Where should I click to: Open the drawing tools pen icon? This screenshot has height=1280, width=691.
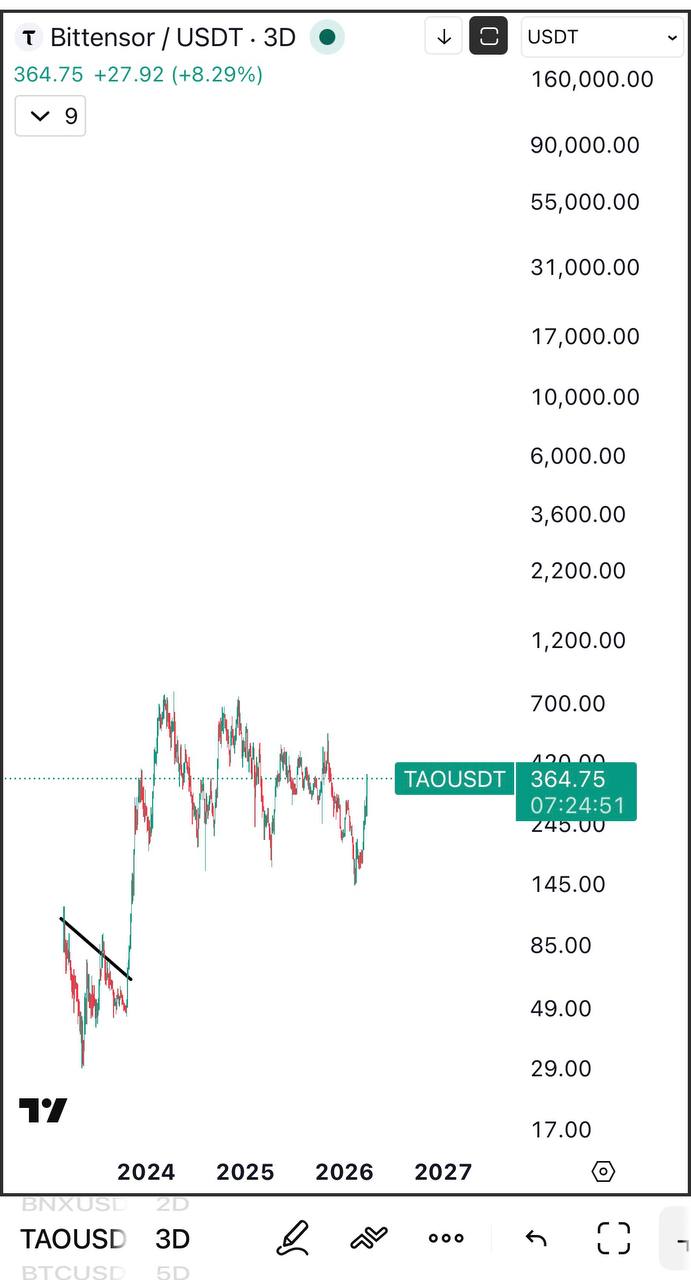(x=292, y=1238)
